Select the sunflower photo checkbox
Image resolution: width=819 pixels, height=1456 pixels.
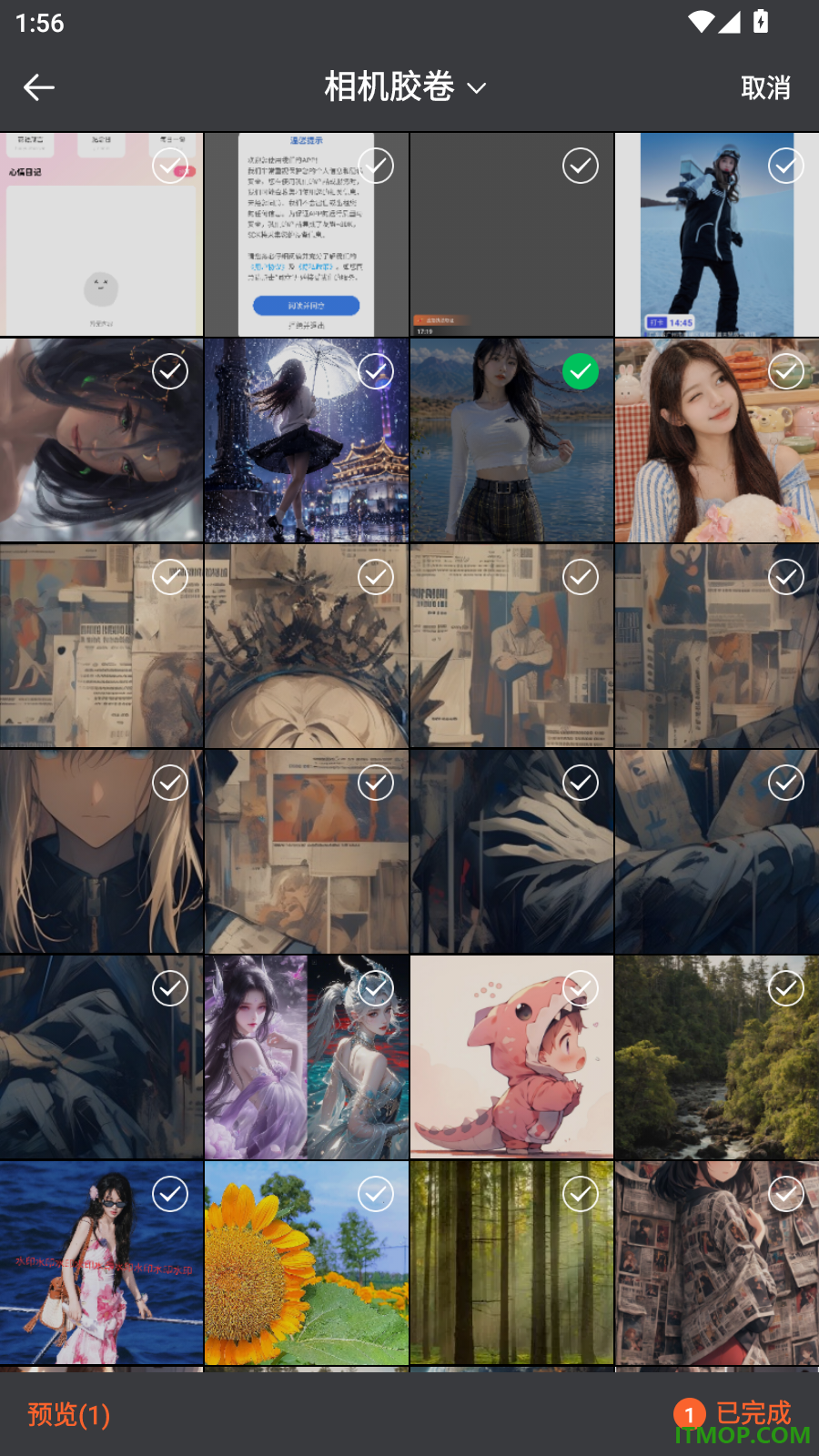(376, 1194)
